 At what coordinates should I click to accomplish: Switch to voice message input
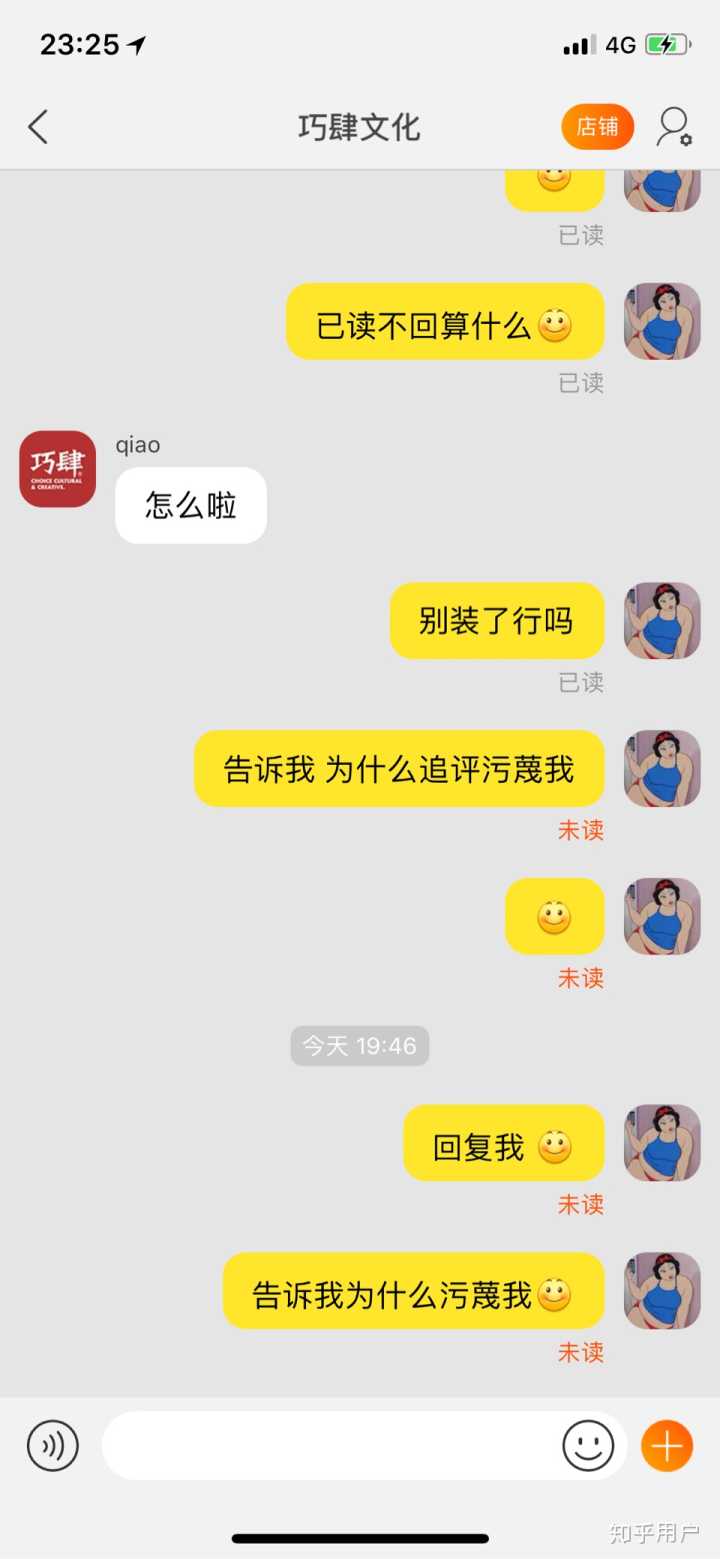click(52, 1445)
